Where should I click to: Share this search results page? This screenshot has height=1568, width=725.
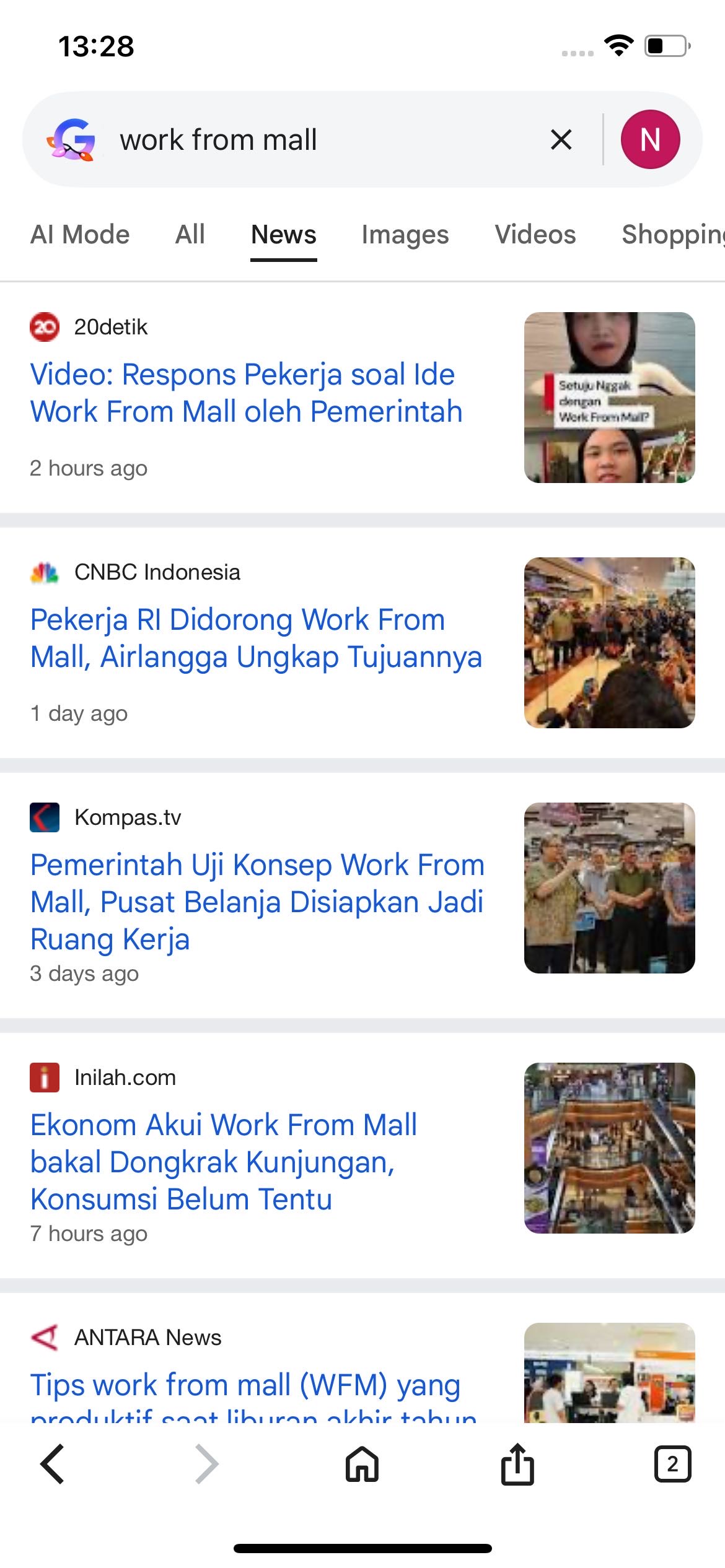517,1465
